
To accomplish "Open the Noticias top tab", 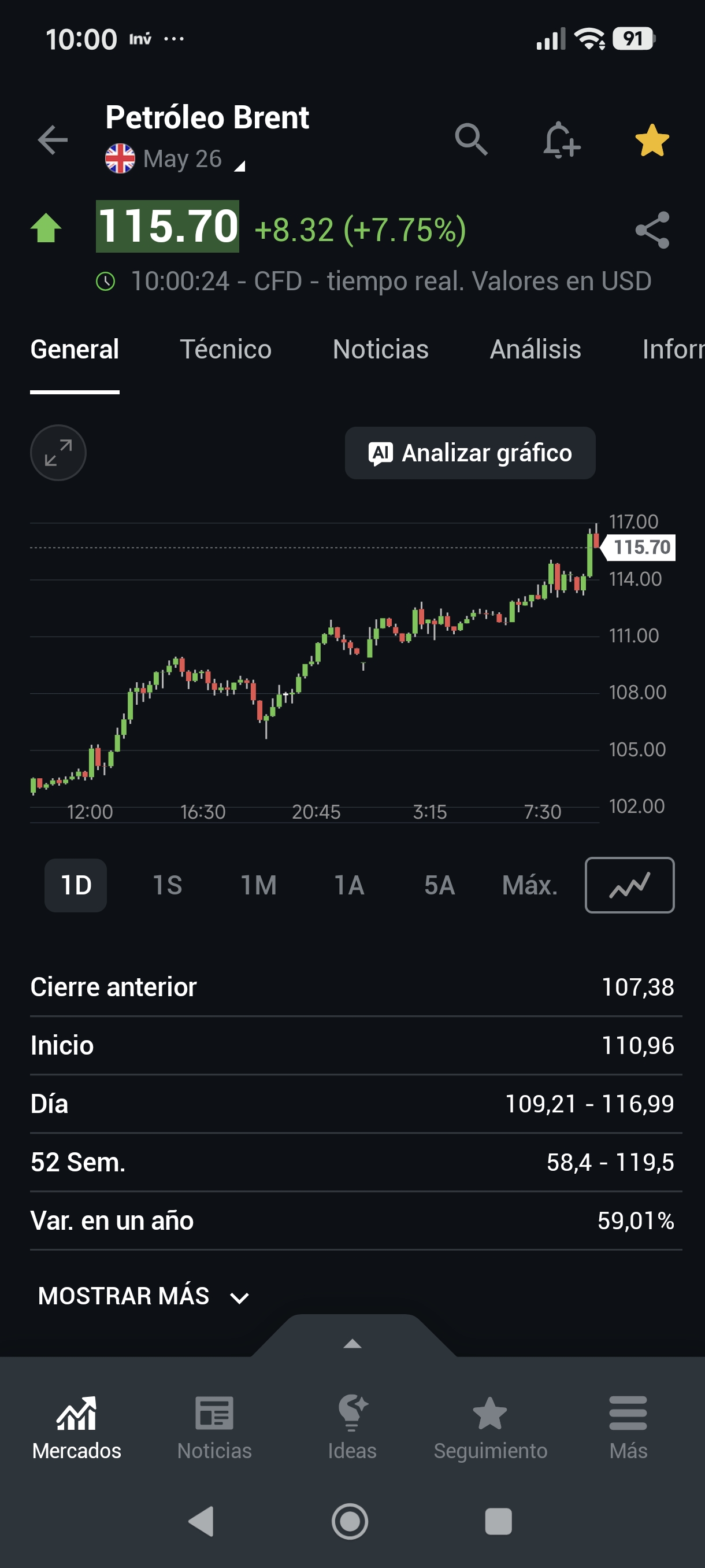I will pyautogui.click(x=380, y=349).
